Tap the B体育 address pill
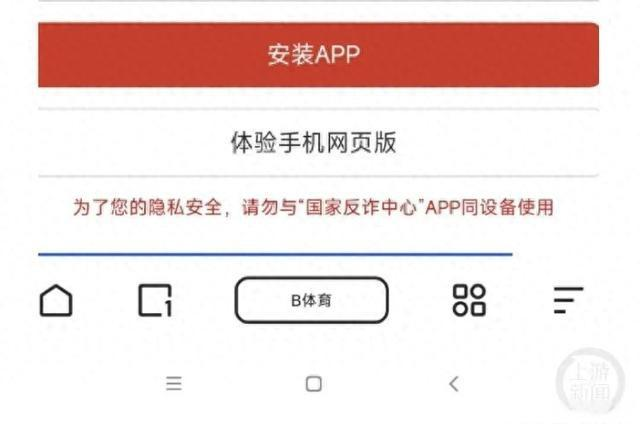The height and width of the screenshot is (432, 640). tap(311, 300)
